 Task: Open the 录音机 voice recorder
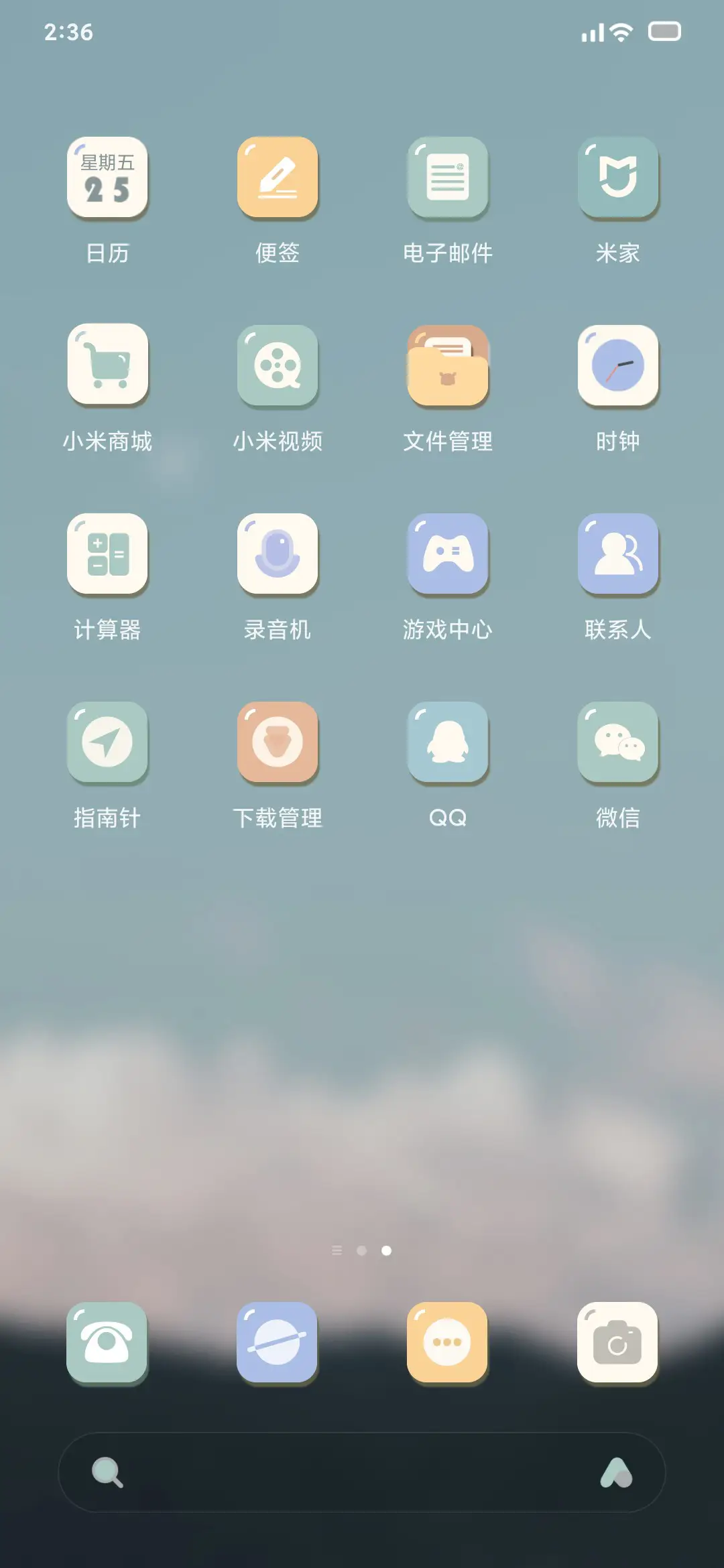[278, 555]
